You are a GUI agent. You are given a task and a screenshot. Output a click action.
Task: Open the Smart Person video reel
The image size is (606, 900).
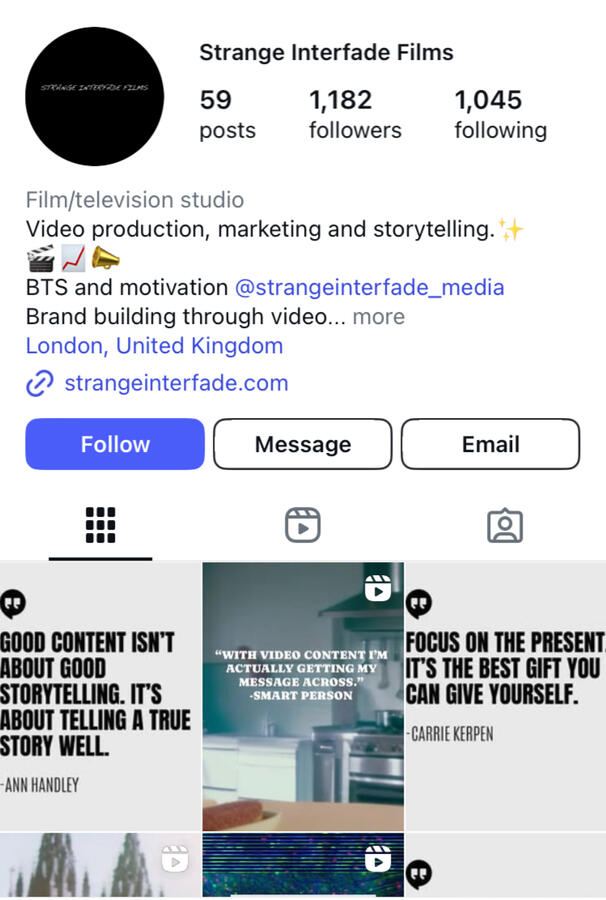[x=303, y=696]
